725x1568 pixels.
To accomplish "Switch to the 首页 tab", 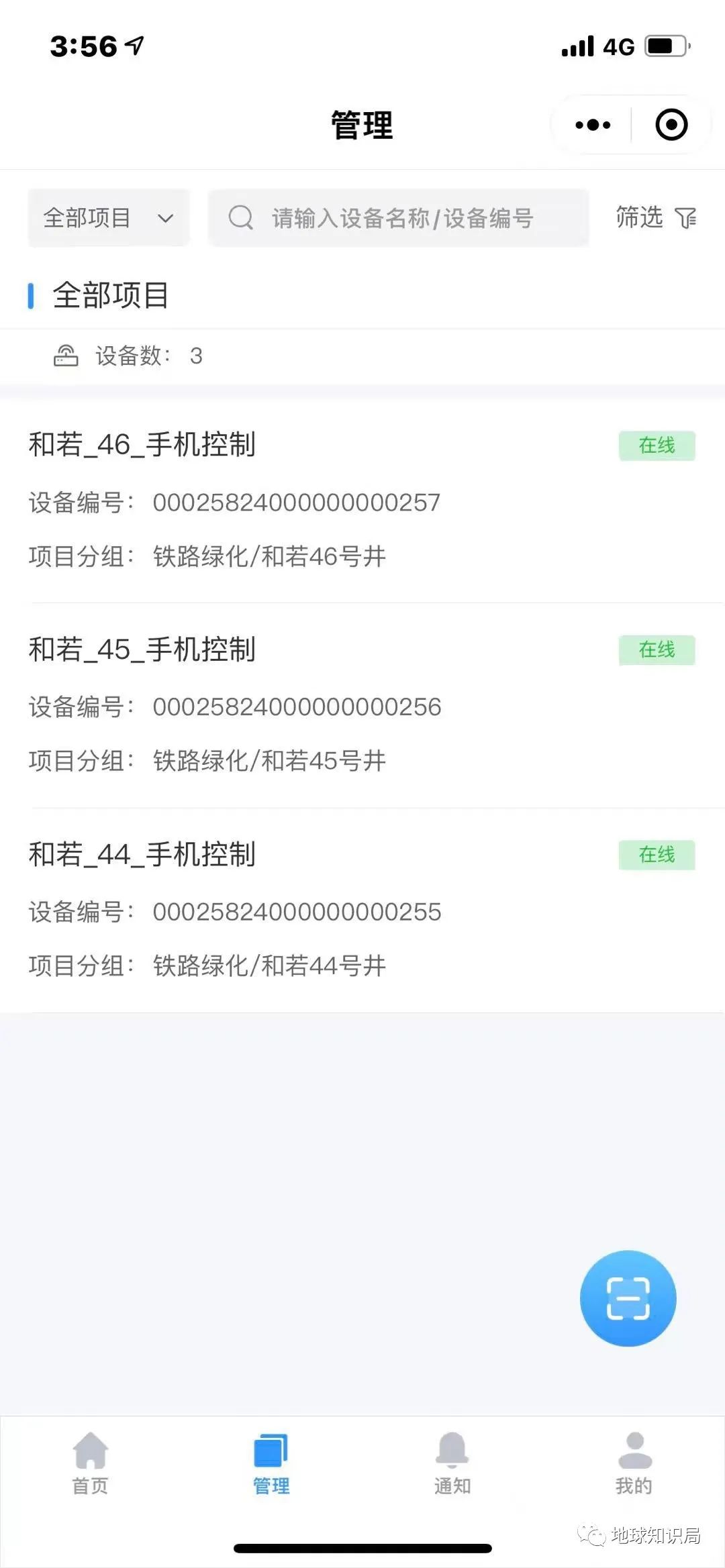I will (x=91, y=1463).
